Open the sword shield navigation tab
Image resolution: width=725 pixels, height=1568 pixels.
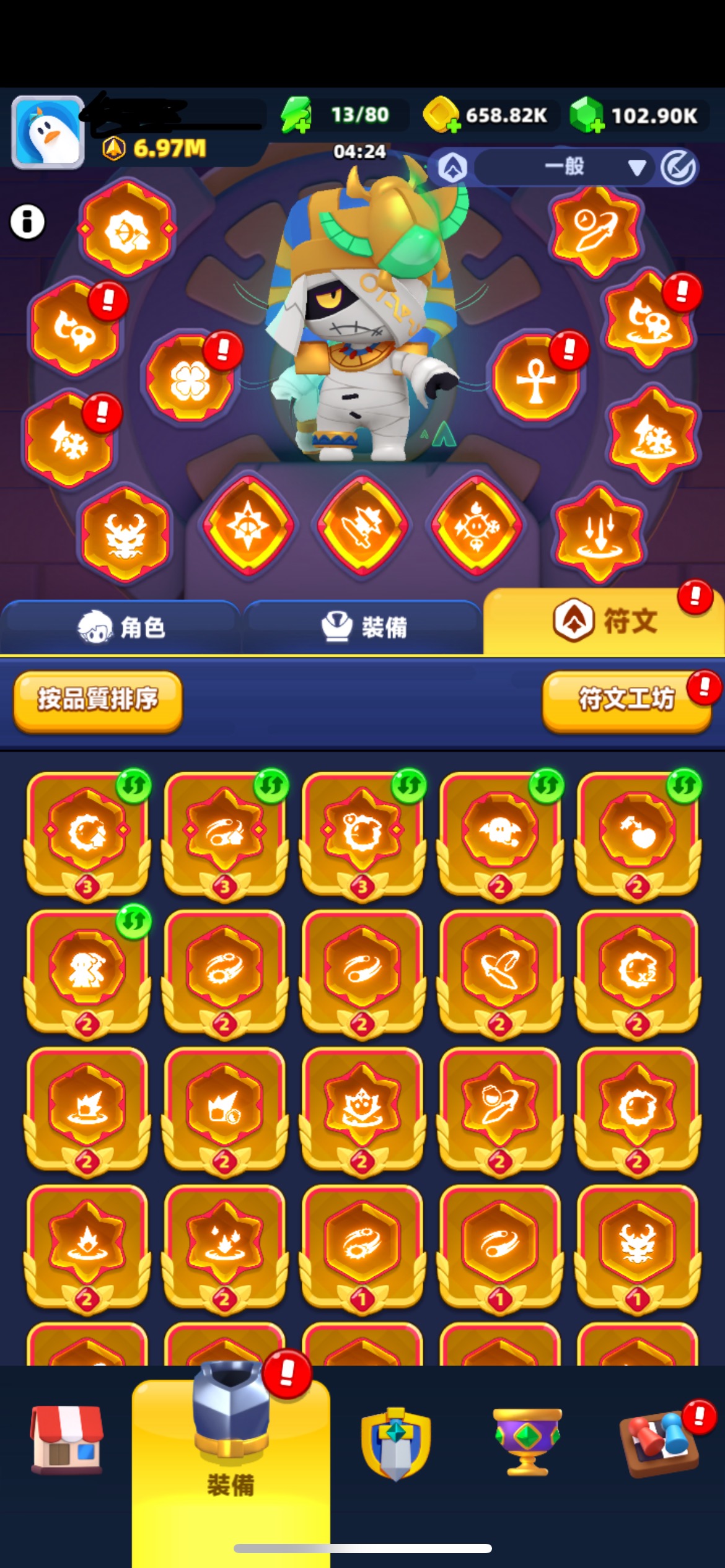395,1443
